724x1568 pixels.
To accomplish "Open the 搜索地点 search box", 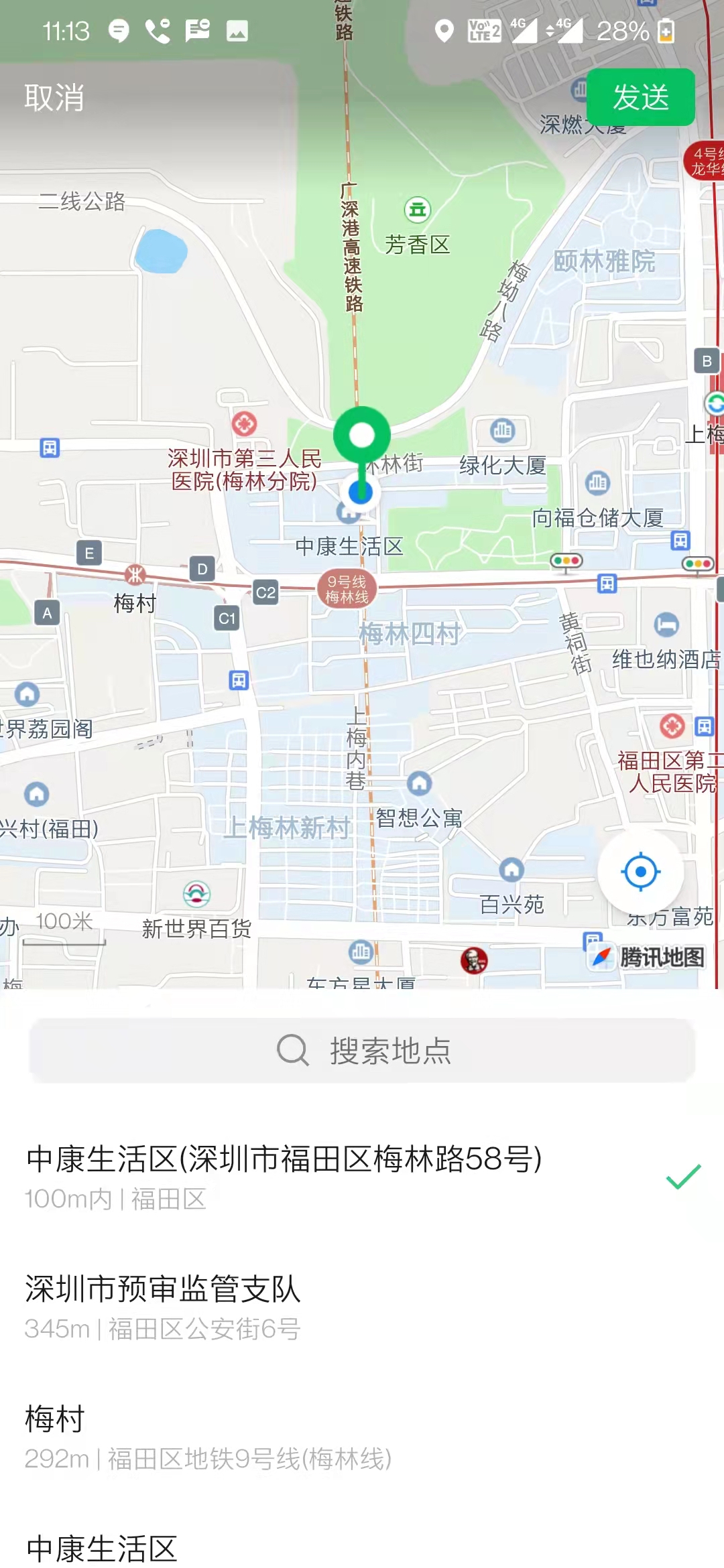I will (x=362, y=1050).
